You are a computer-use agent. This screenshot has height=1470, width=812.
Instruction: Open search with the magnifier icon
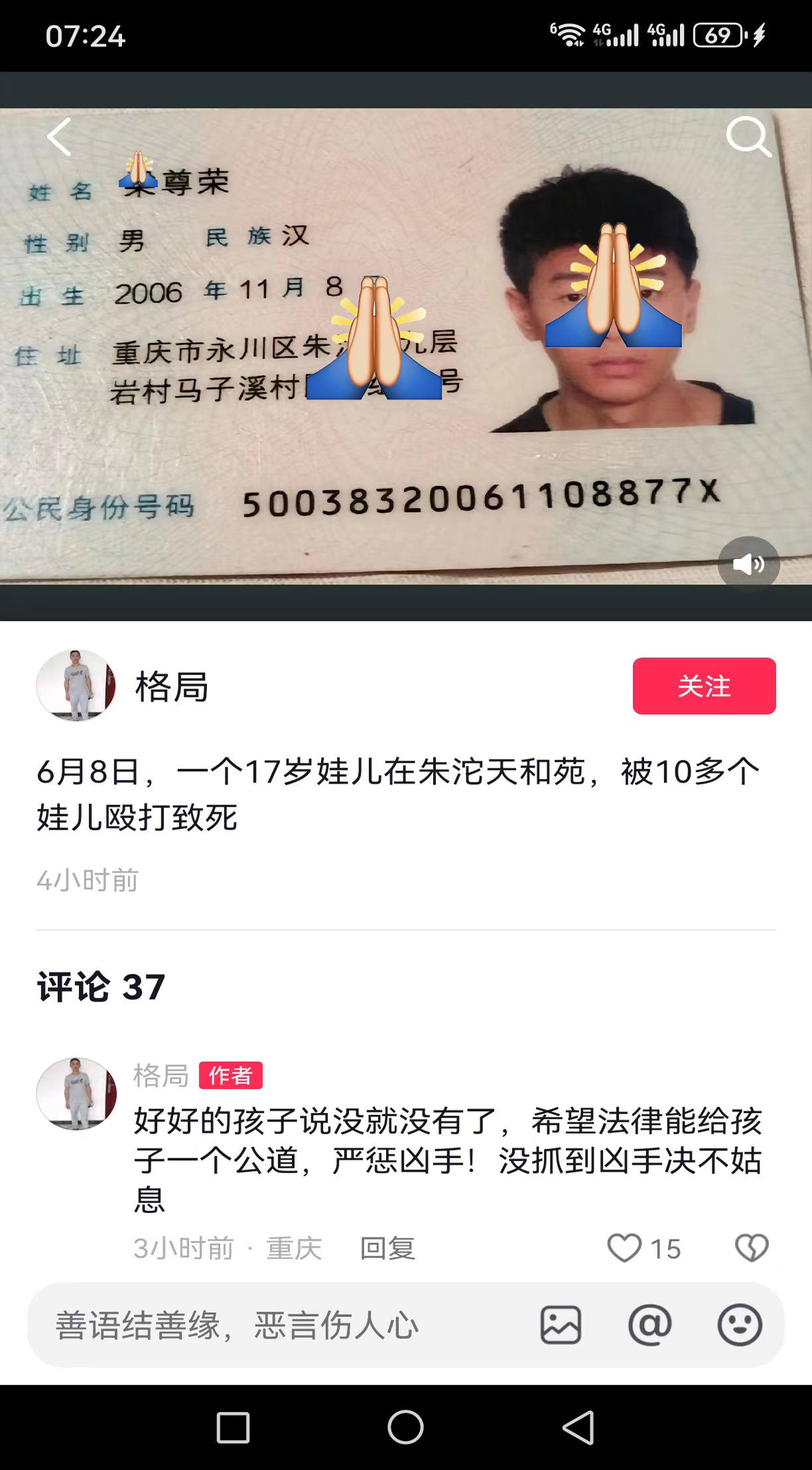(x=748, y=137)
